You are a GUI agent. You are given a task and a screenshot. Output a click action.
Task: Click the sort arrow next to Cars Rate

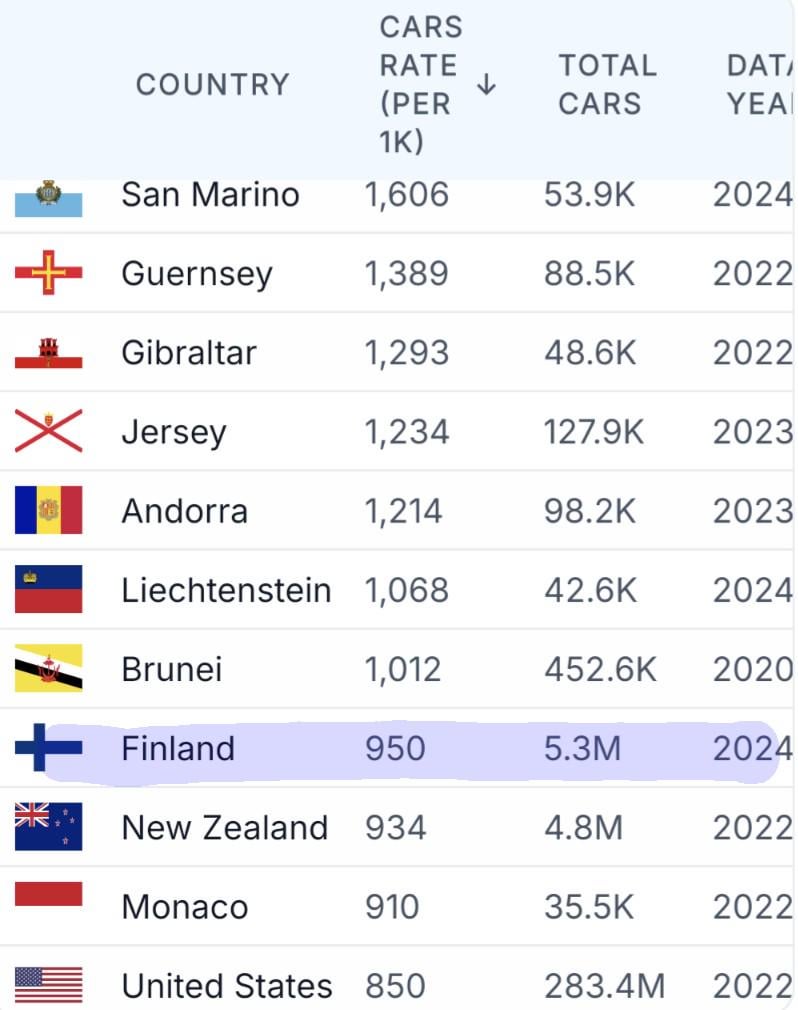pos(487,85)
